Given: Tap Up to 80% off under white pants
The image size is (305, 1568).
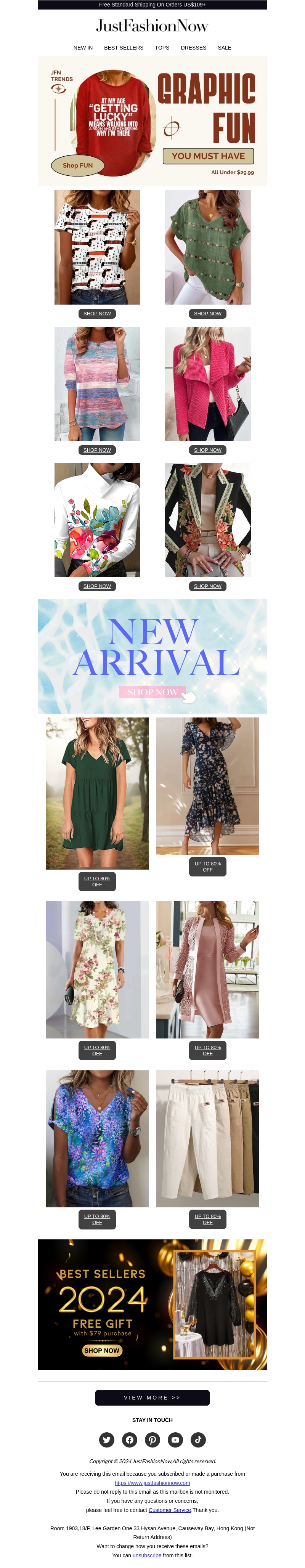Looking at the screenshot, I should 208,1219.
